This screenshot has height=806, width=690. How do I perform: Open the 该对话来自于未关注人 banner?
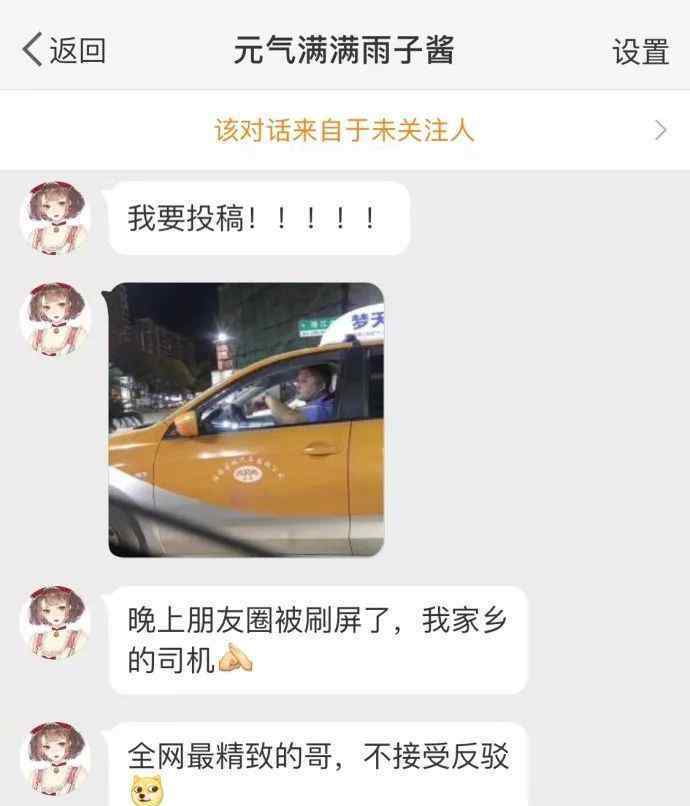tap(344, 130)
